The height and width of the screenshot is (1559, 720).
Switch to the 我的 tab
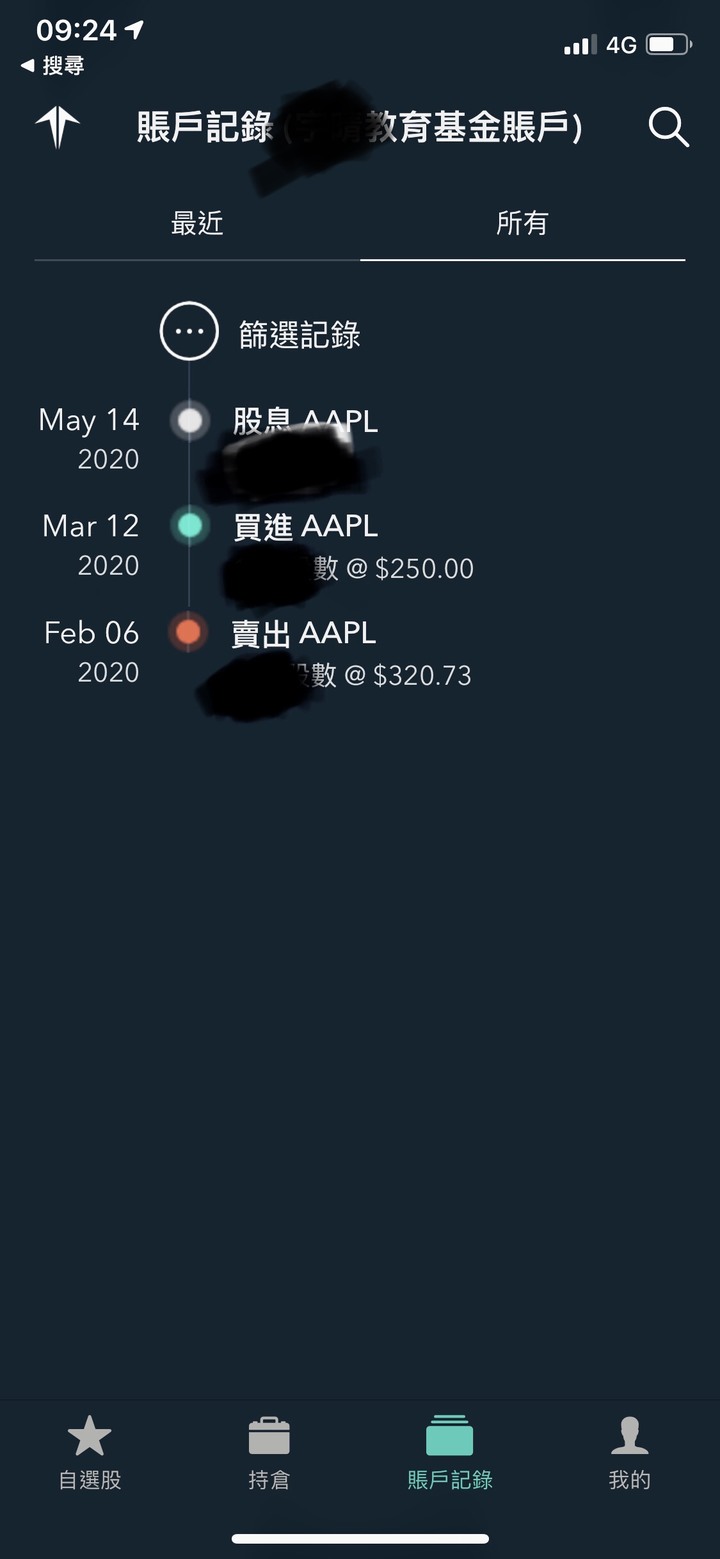coord(629,1453)
